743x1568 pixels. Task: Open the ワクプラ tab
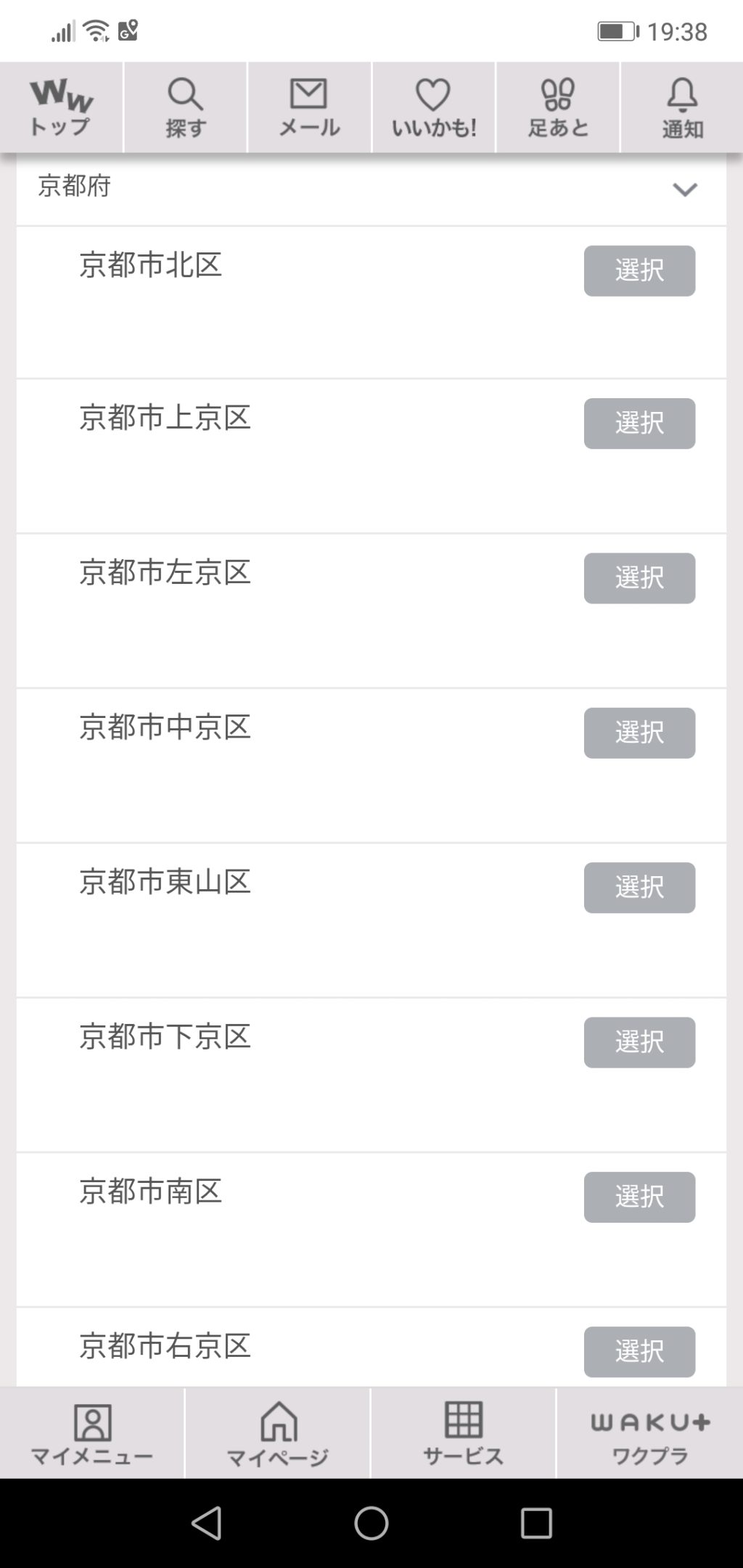[x=650, y=1433]
